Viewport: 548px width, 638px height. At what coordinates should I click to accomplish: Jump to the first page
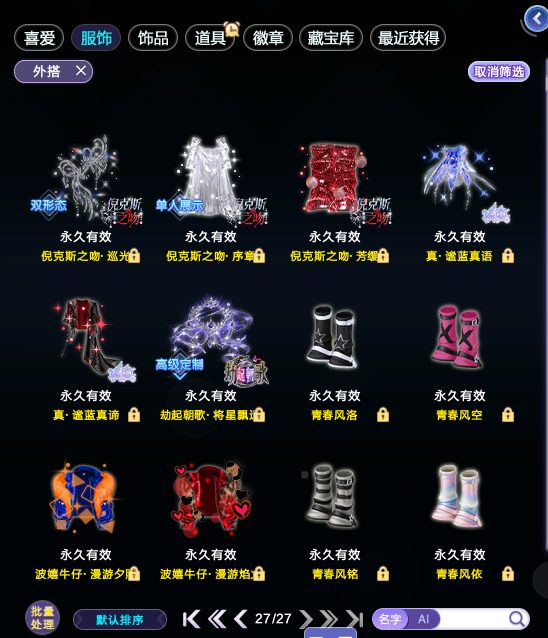coord(191,619)
